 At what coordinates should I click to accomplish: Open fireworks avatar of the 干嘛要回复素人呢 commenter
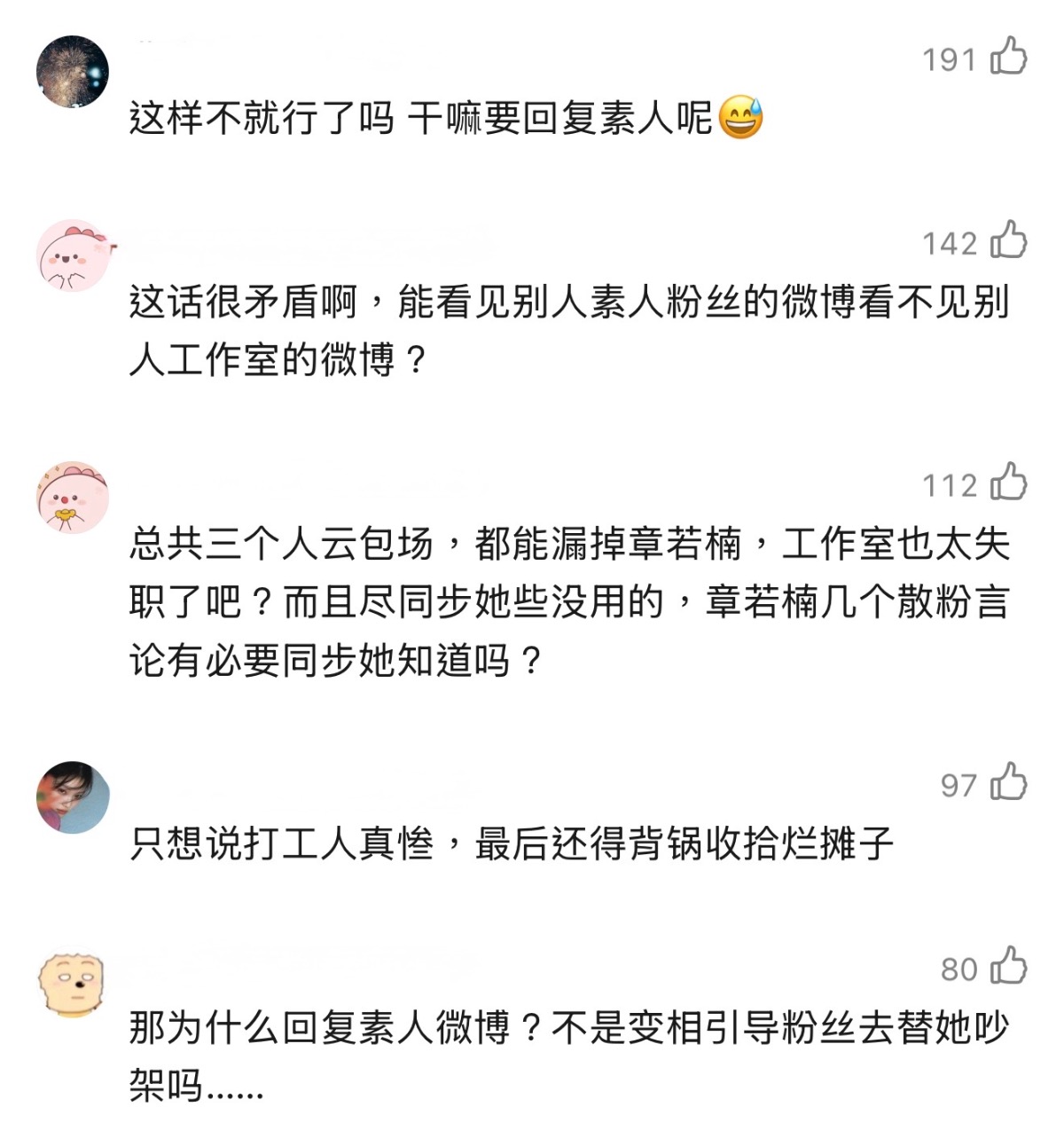pos(73,72)
